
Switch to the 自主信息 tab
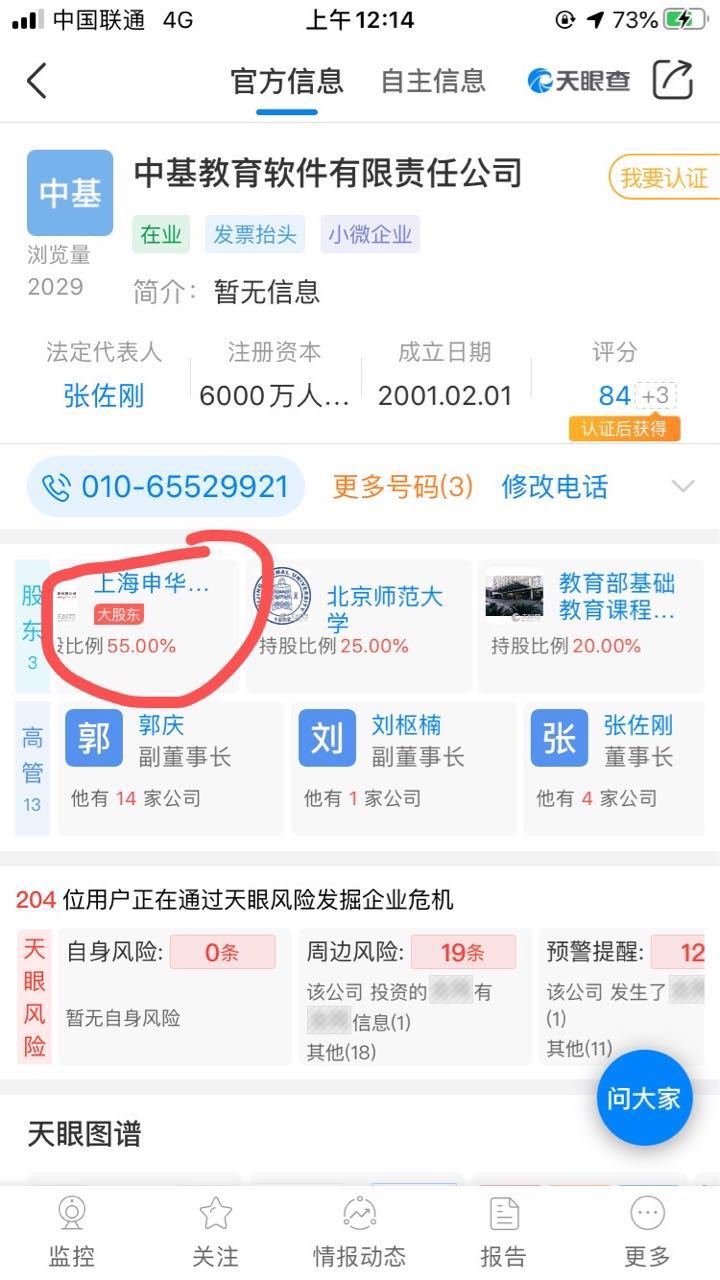[x=432, y=81]
